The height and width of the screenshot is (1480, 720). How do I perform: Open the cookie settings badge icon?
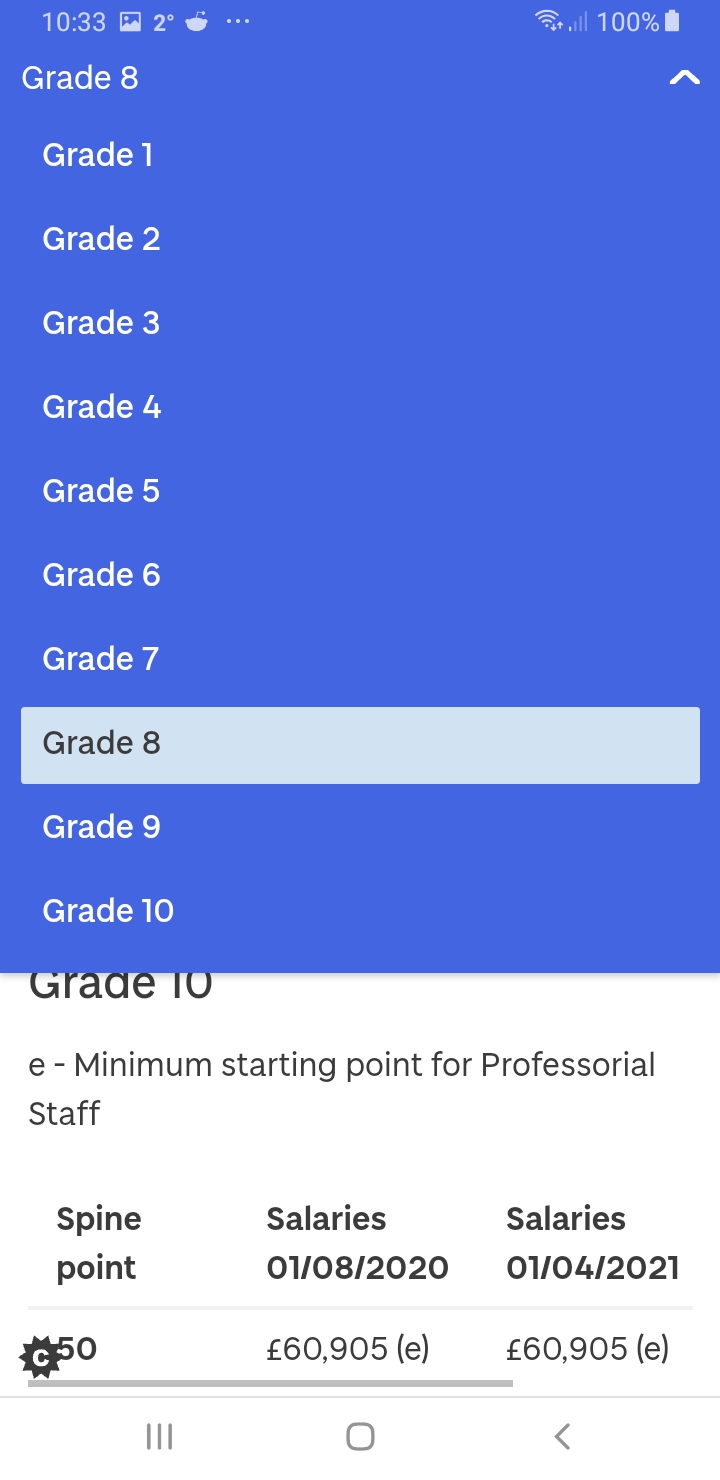39,1358
